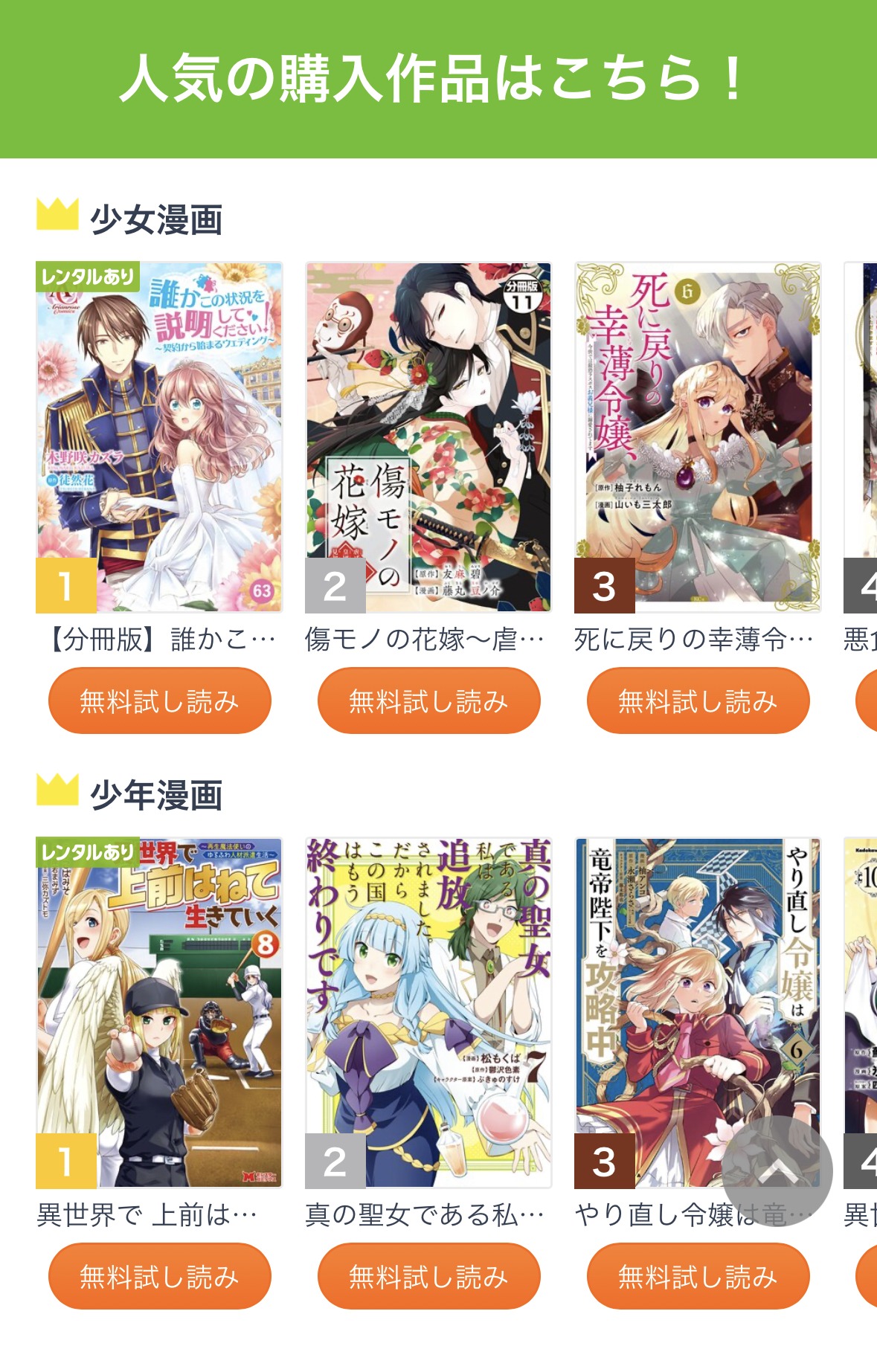The width and height of the screenshot is (877, 1372).
Task: Start free trial reading of 傷モノの花嫁
Action: point(428,701)
